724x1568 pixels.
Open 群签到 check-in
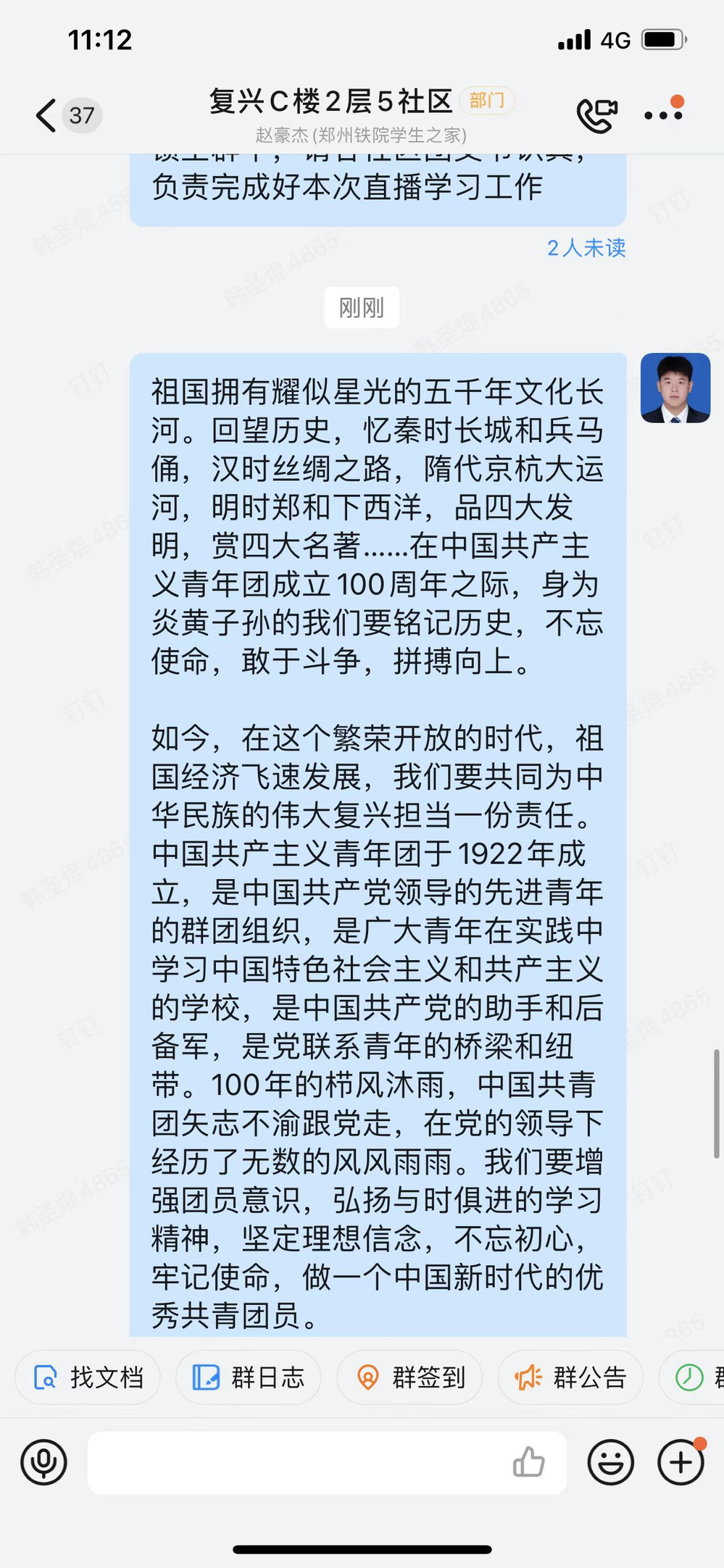(x=410, y=1377)
